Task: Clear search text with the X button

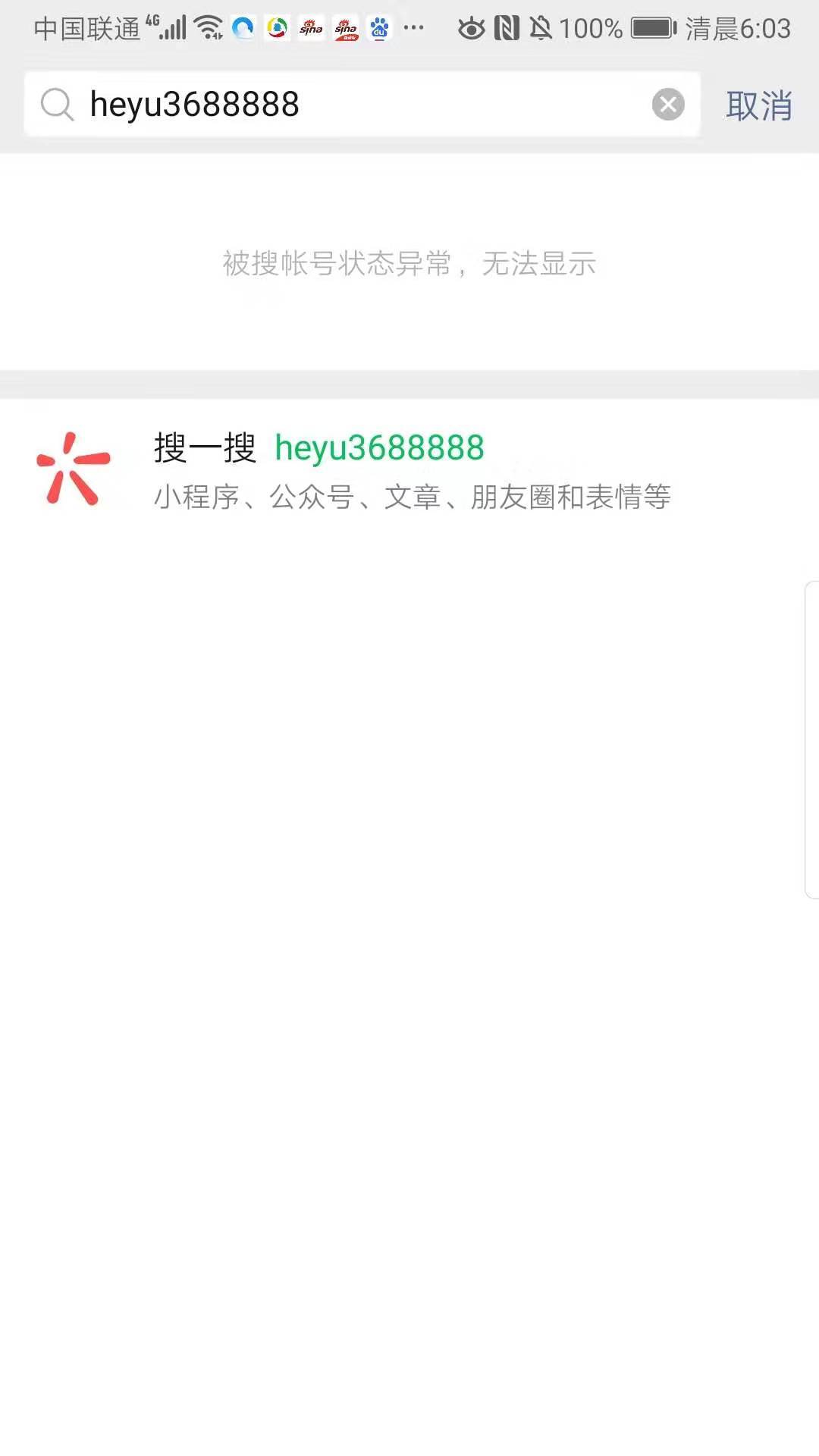Action: point(668,104)
